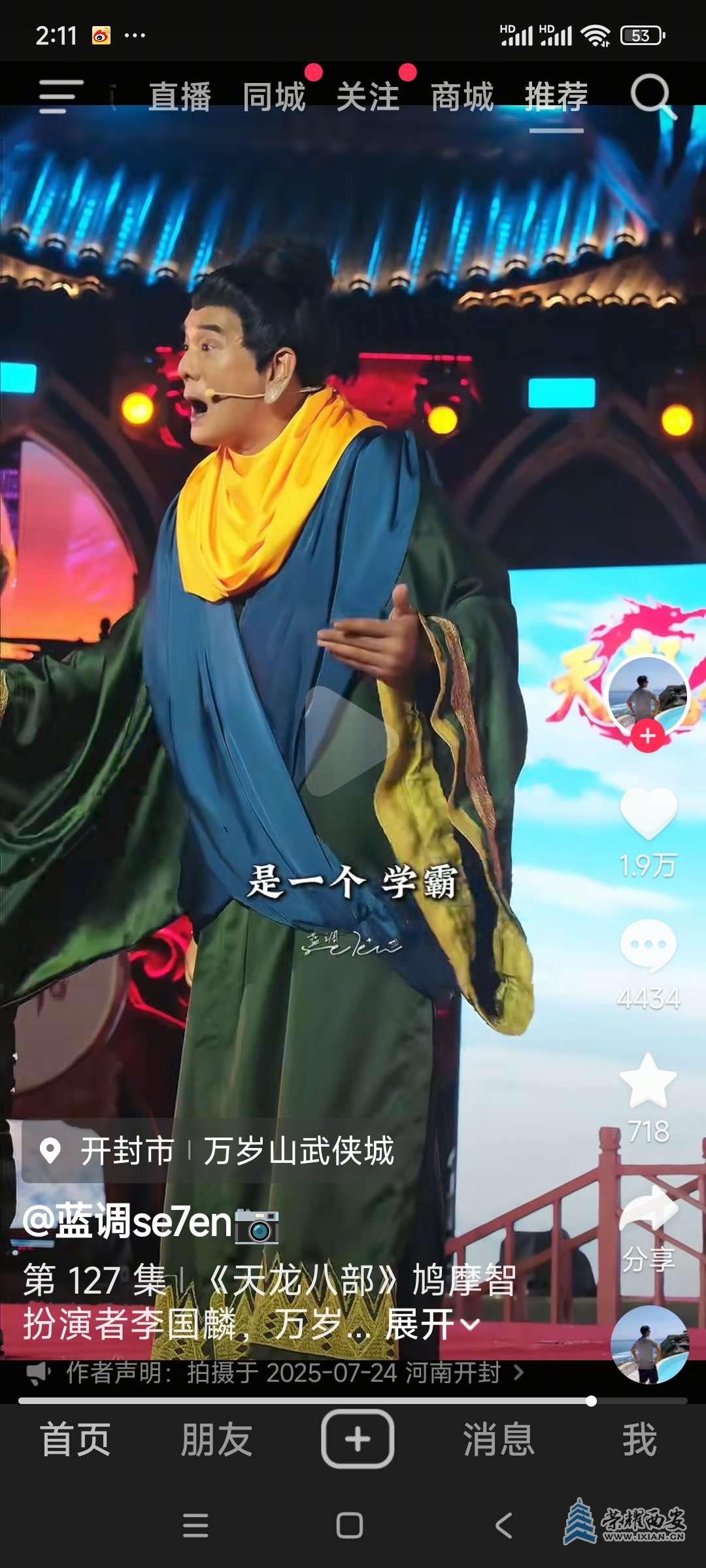Create a new post with the plus button

[x=357, y=1439]
